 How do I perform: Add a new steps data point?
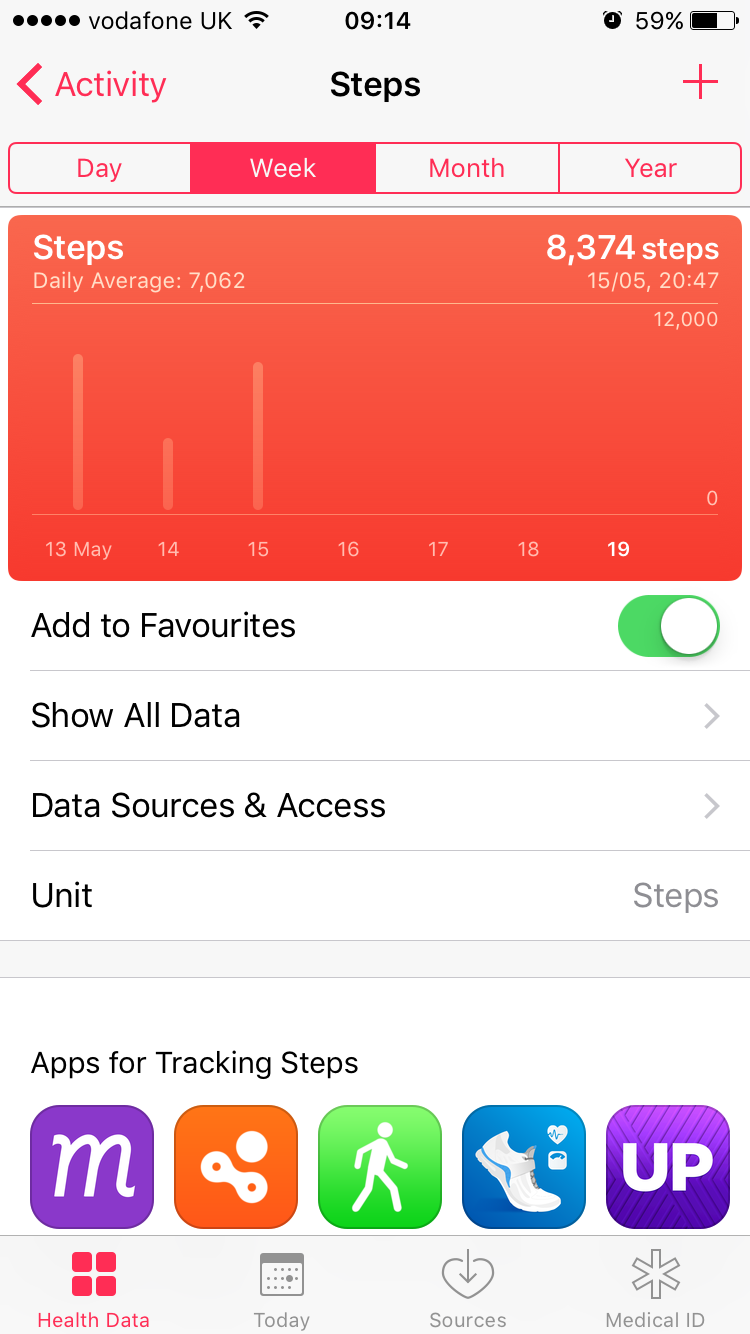[x=700, y=83]
